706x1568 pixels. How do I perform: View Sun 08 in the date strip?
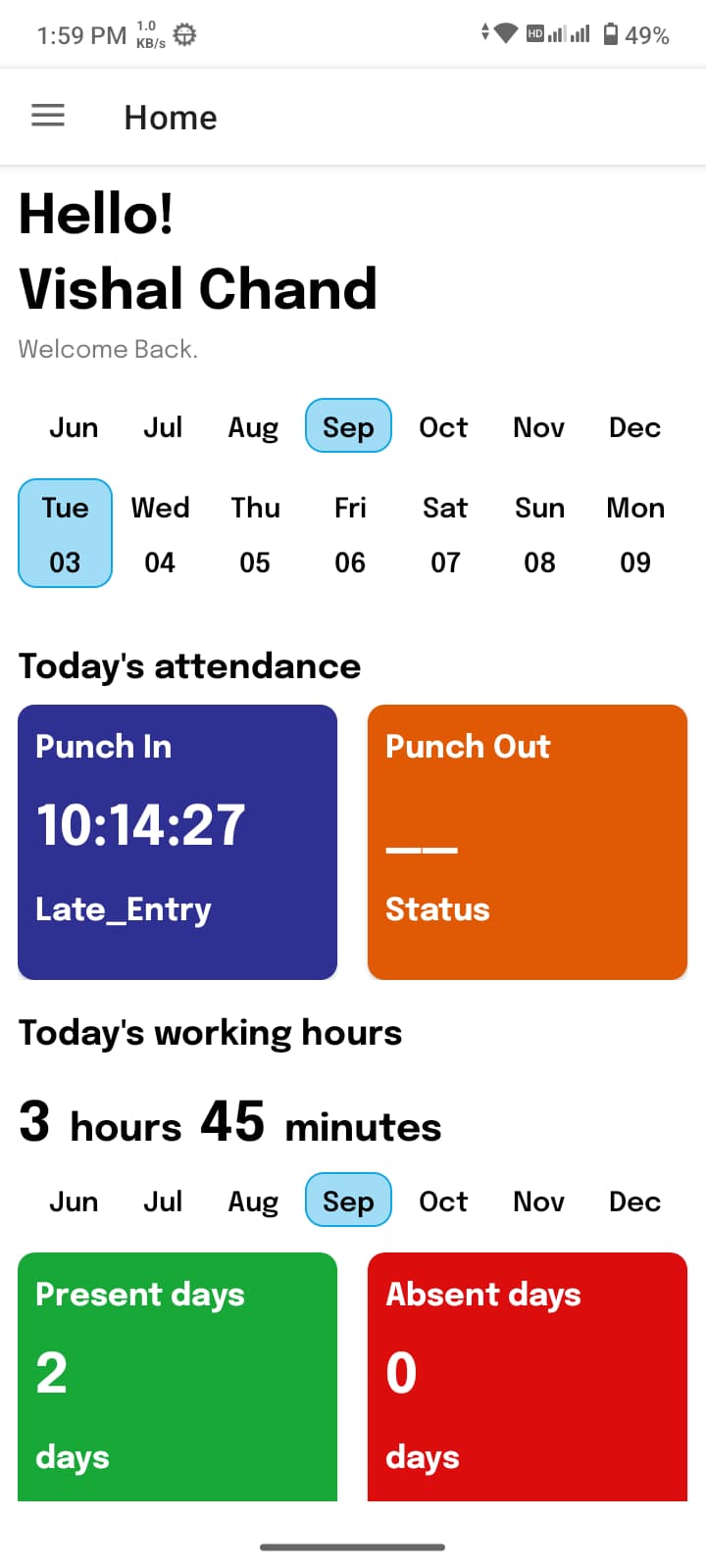tap(539, 534)
